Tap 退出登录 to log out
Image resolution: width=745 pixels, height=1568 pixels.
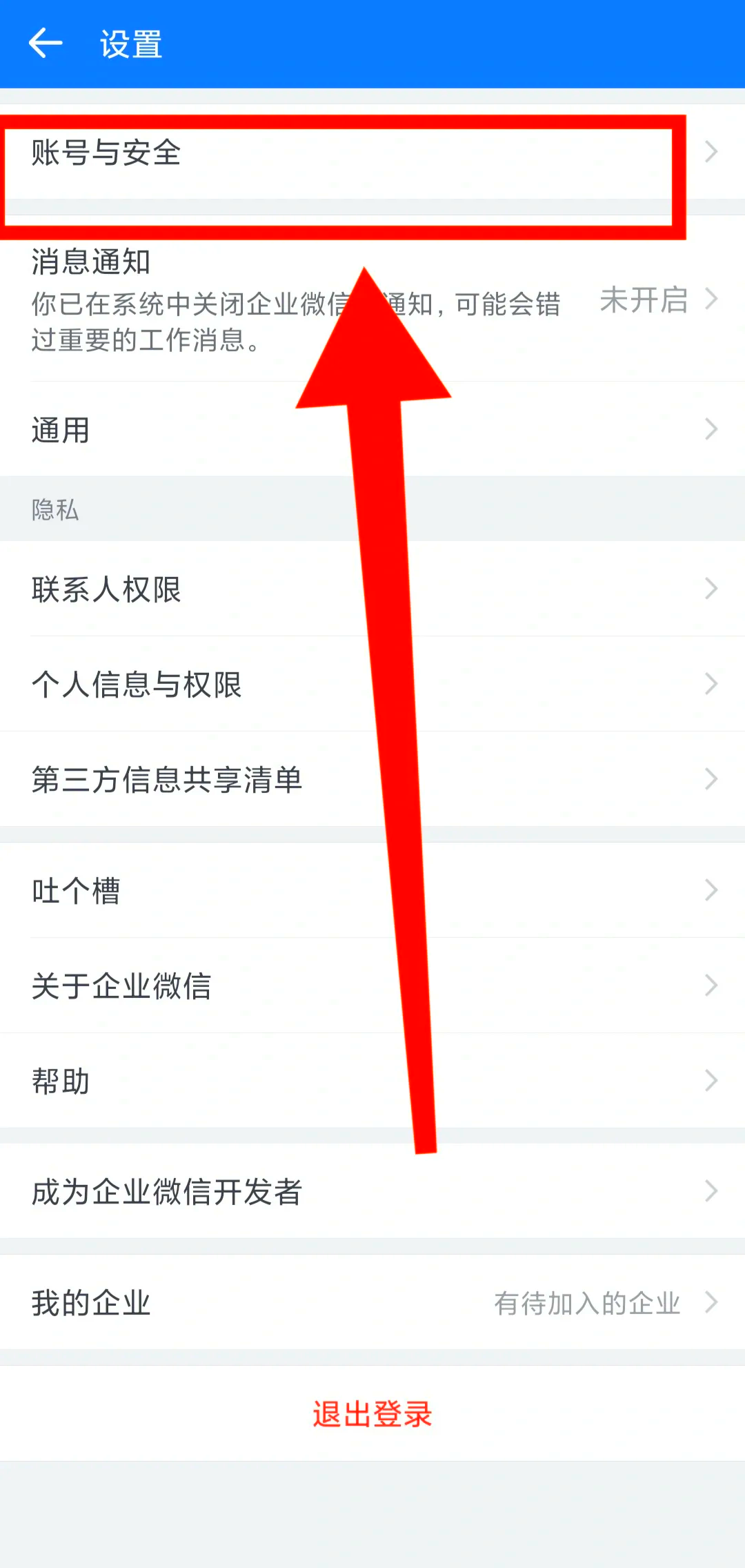pyautogui.click(x=372, y=1413)
